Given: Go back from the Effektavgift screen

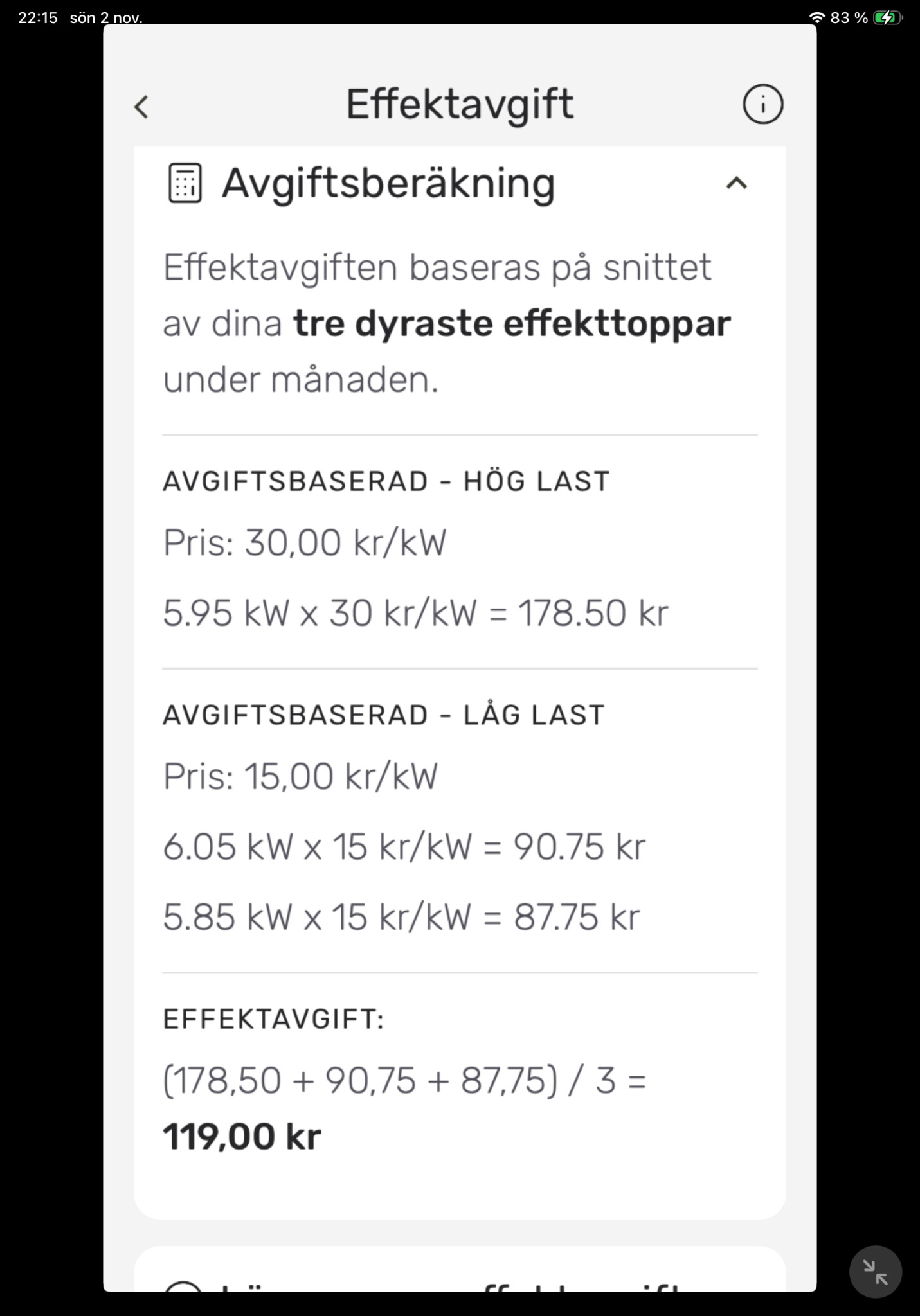Looking at the screenshot, I should pos(141,107).
